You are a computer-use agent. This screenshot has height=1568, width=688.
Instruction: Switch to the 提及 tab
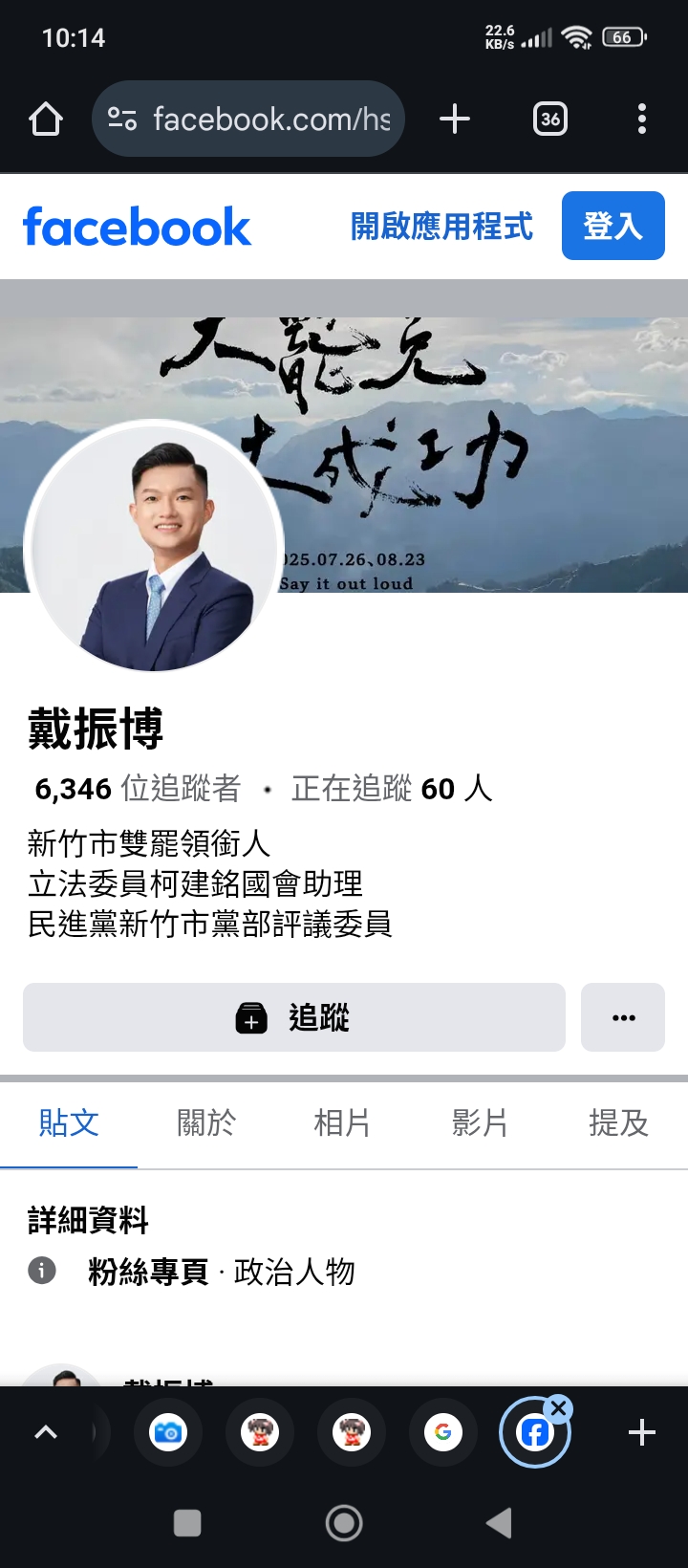619,1122
